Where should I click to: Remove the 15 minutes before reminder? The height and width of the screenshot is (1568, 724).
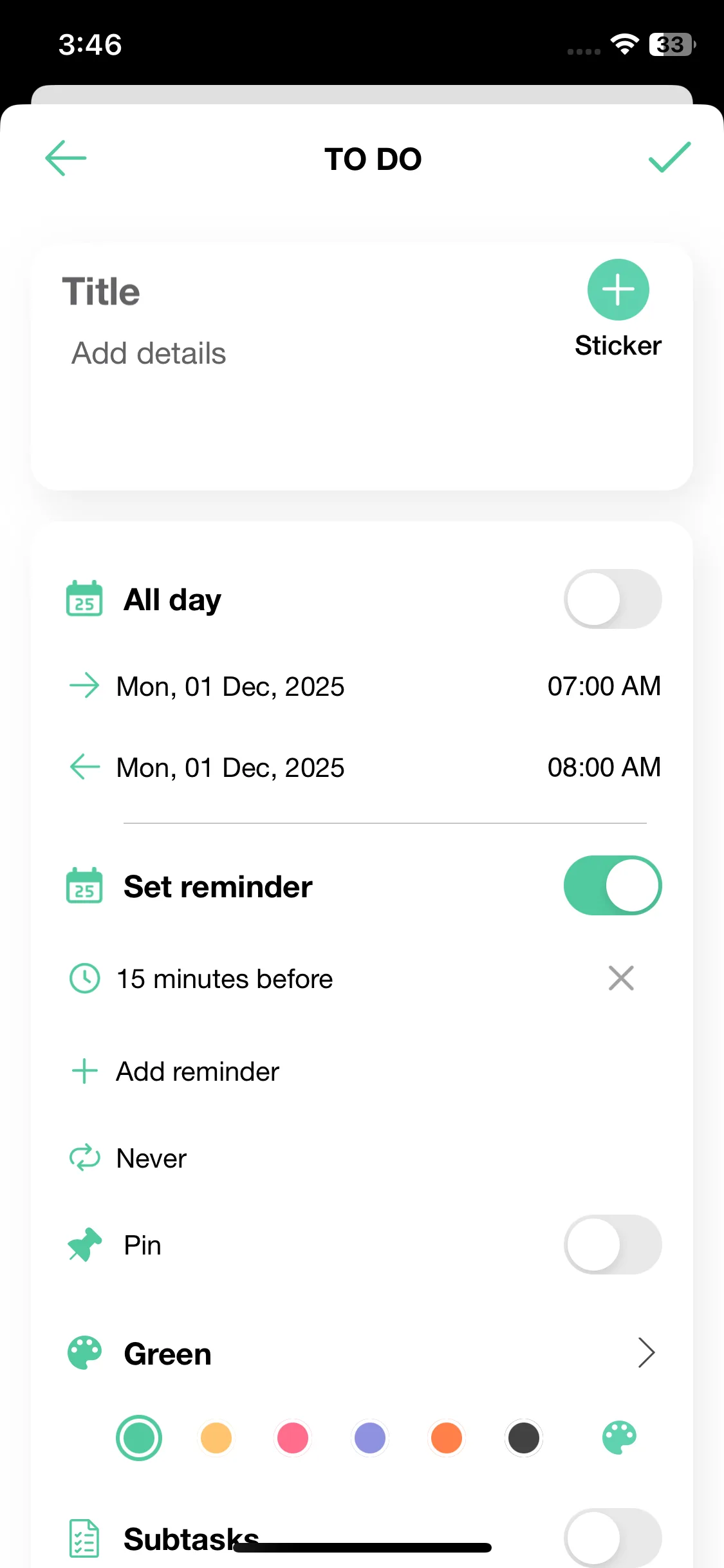(621, 978)
